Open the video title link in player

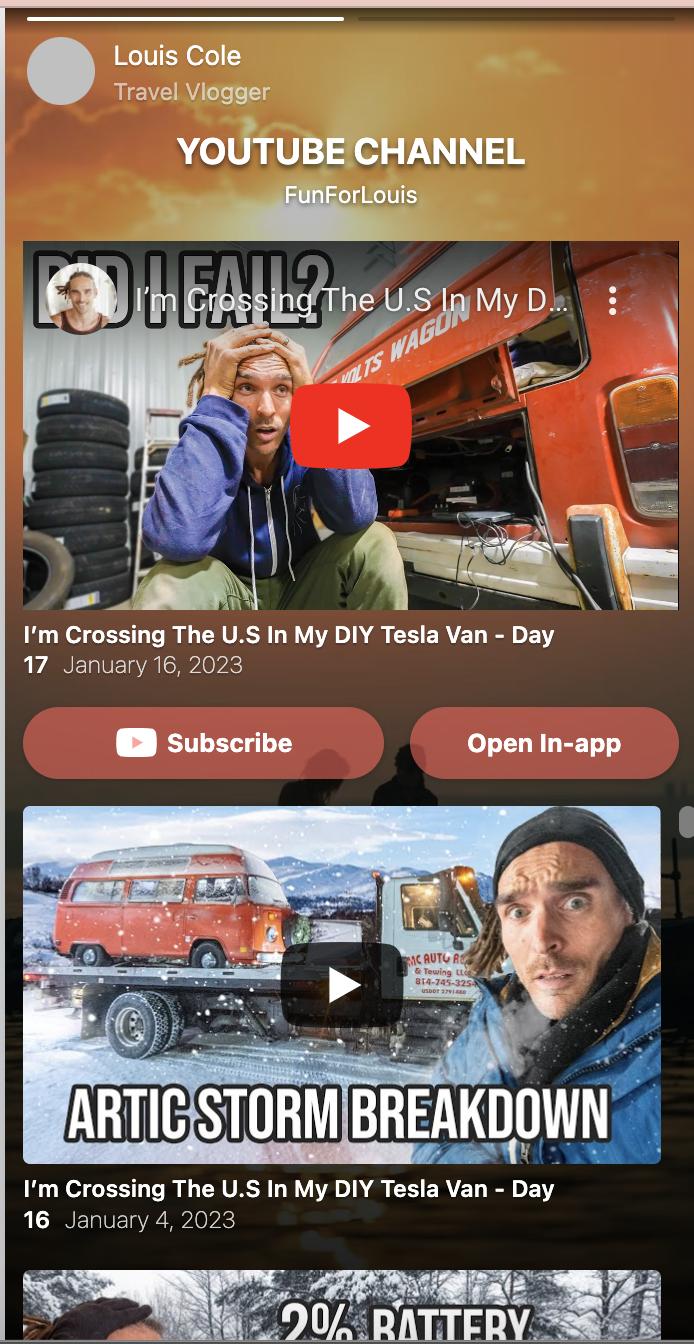352,300
